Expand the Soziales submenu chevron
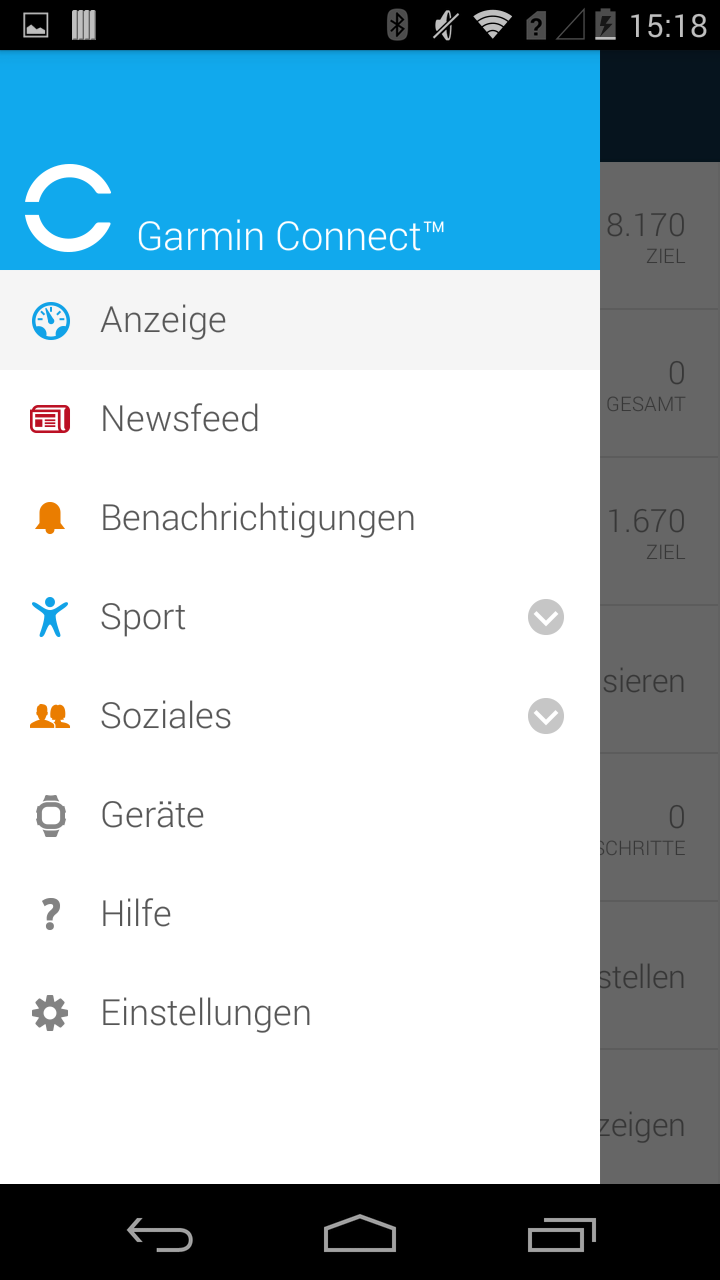The height and width of the screenshot is (1280, 720). click(x=546, y=716)
